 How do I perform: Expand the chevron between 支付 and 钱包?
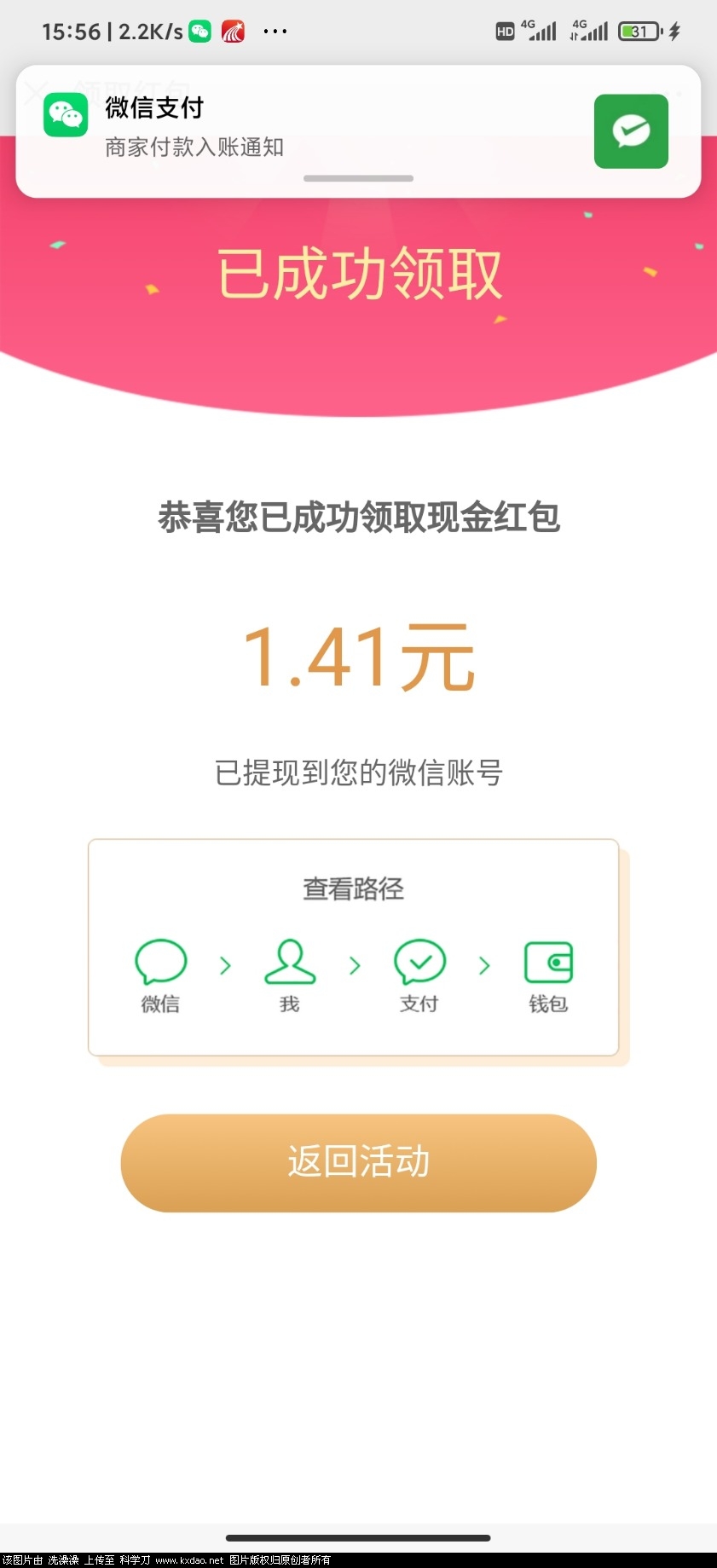pos(483,965)
